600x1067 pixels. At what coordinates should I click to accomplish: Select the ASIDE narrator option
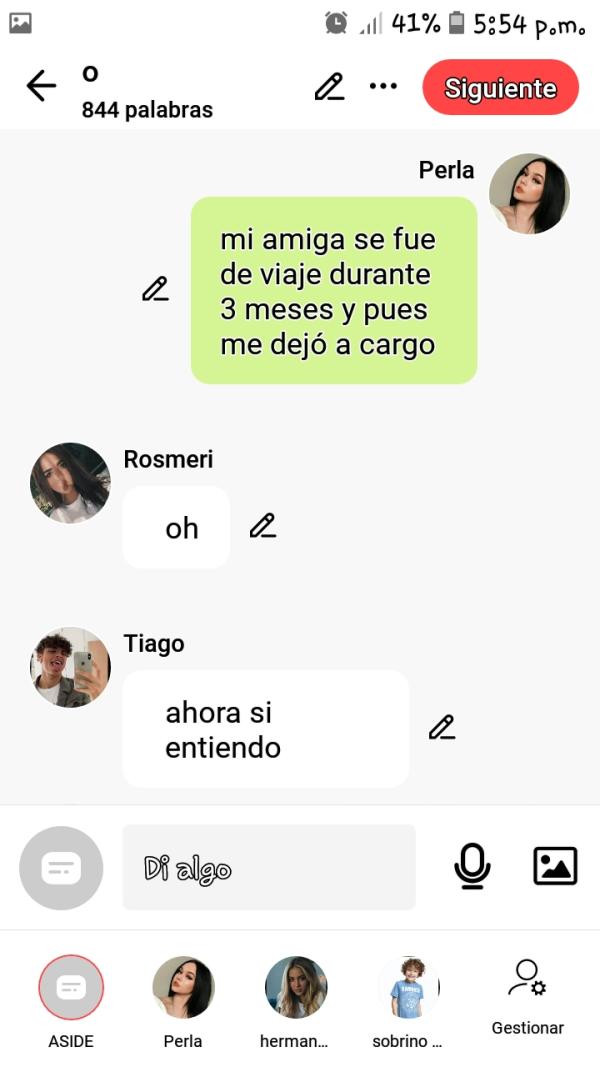71,988
